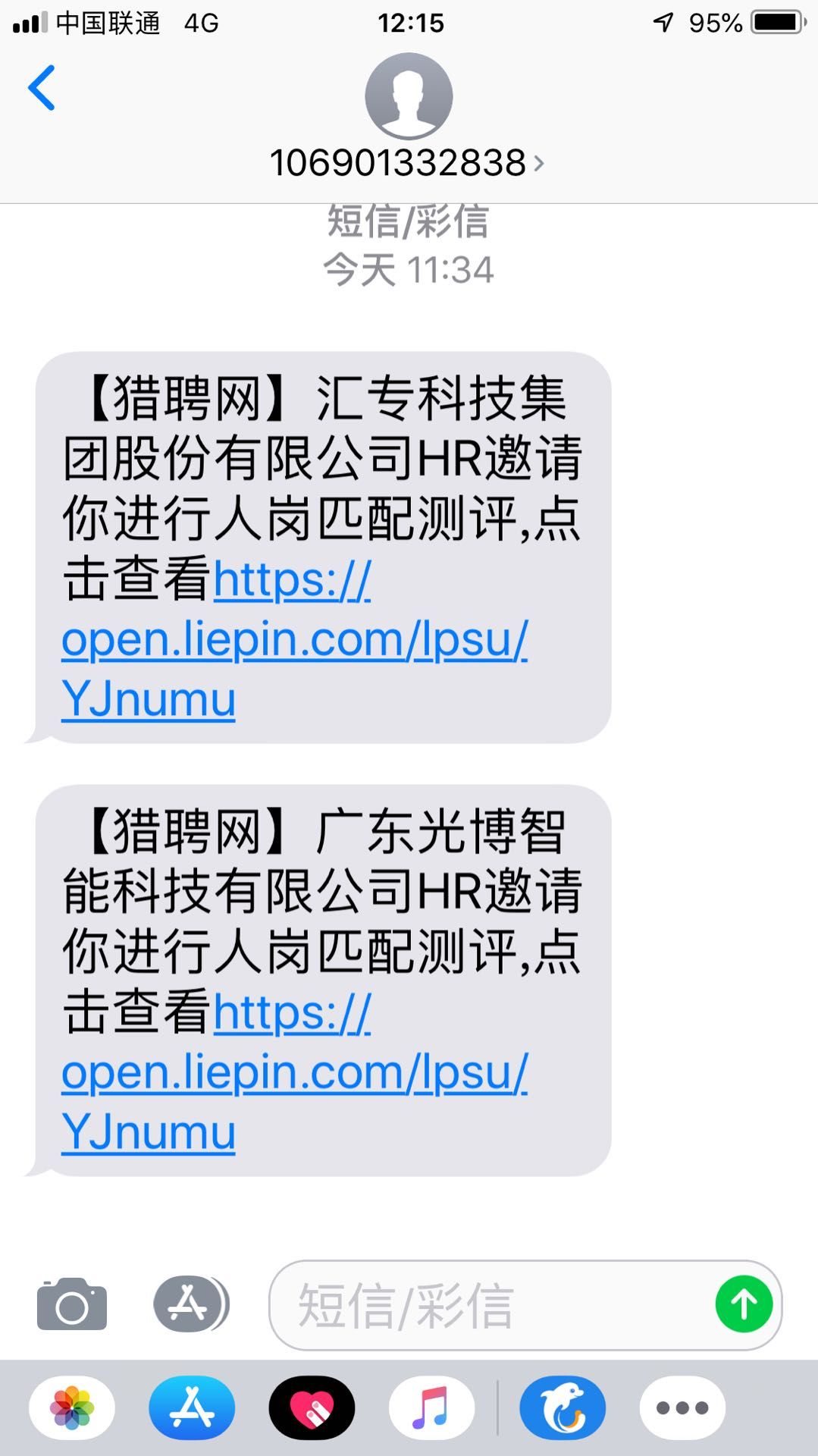The image size is (818, 1456).
Task: Send the message with the green arrow
Action: pos(744,1304)
